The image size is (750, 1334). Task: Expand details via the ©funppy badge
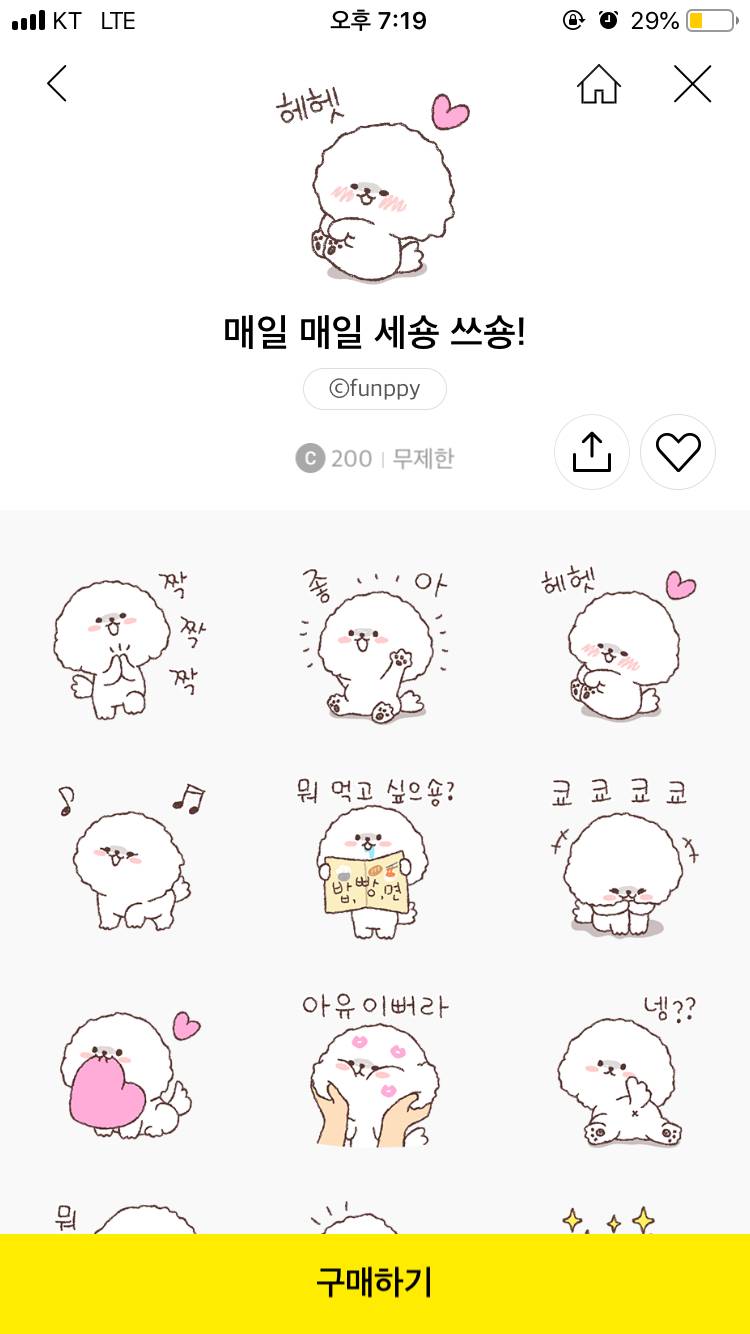tap(374, 388)
